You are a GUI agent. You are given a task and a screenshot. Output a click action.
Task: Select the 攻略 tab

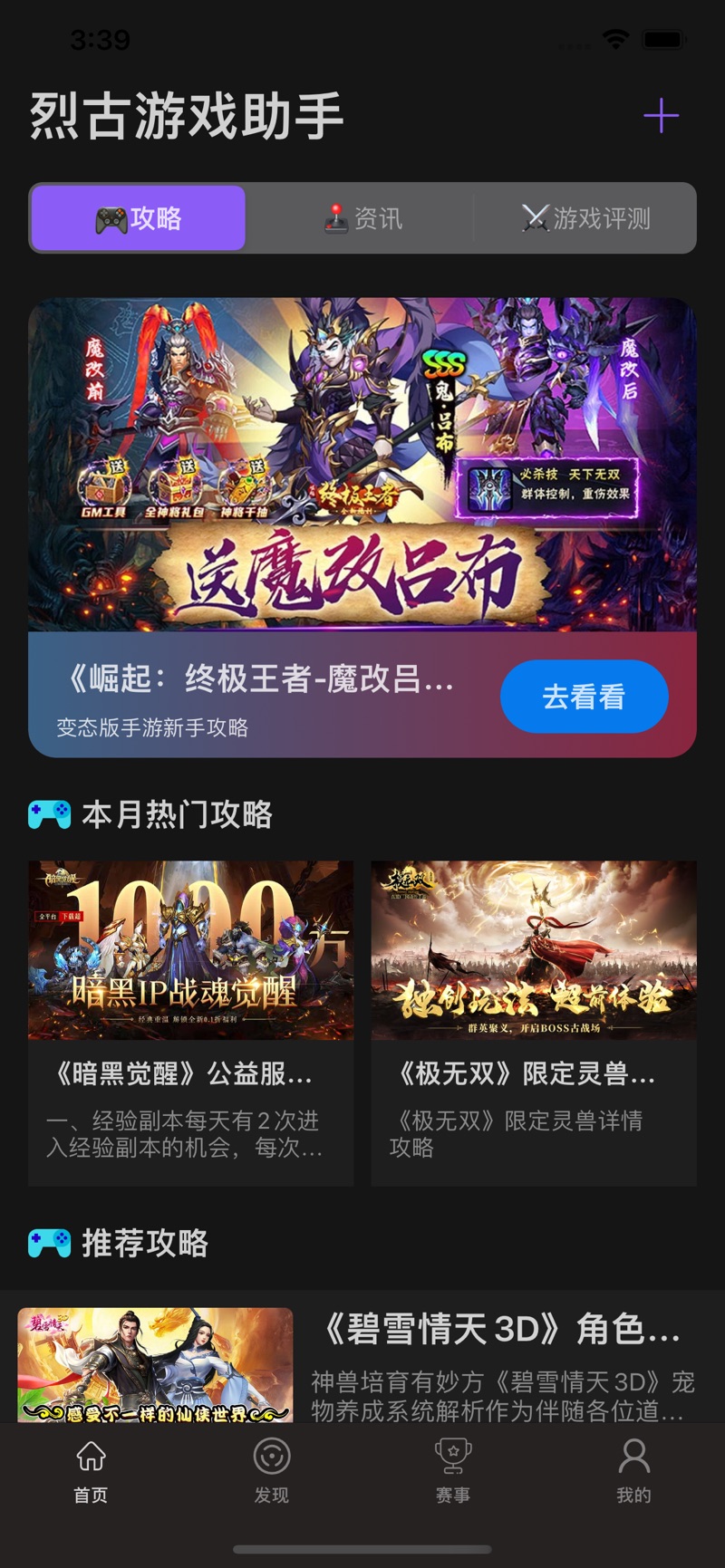(x=138, y=217)
